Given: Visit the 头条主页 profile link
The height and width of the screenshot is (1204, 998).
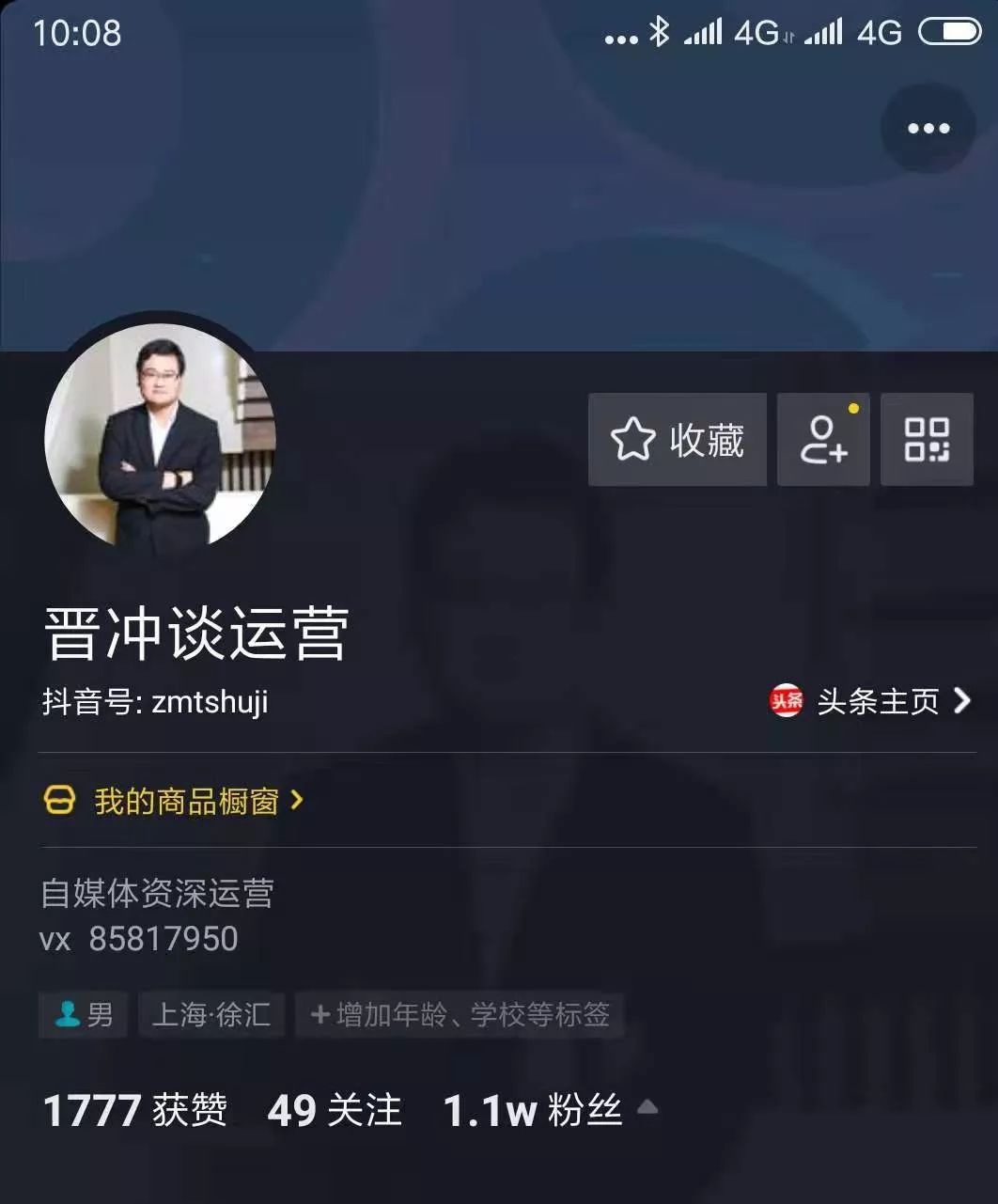Looking at the screenshot, I should click(x=876, y=700).
